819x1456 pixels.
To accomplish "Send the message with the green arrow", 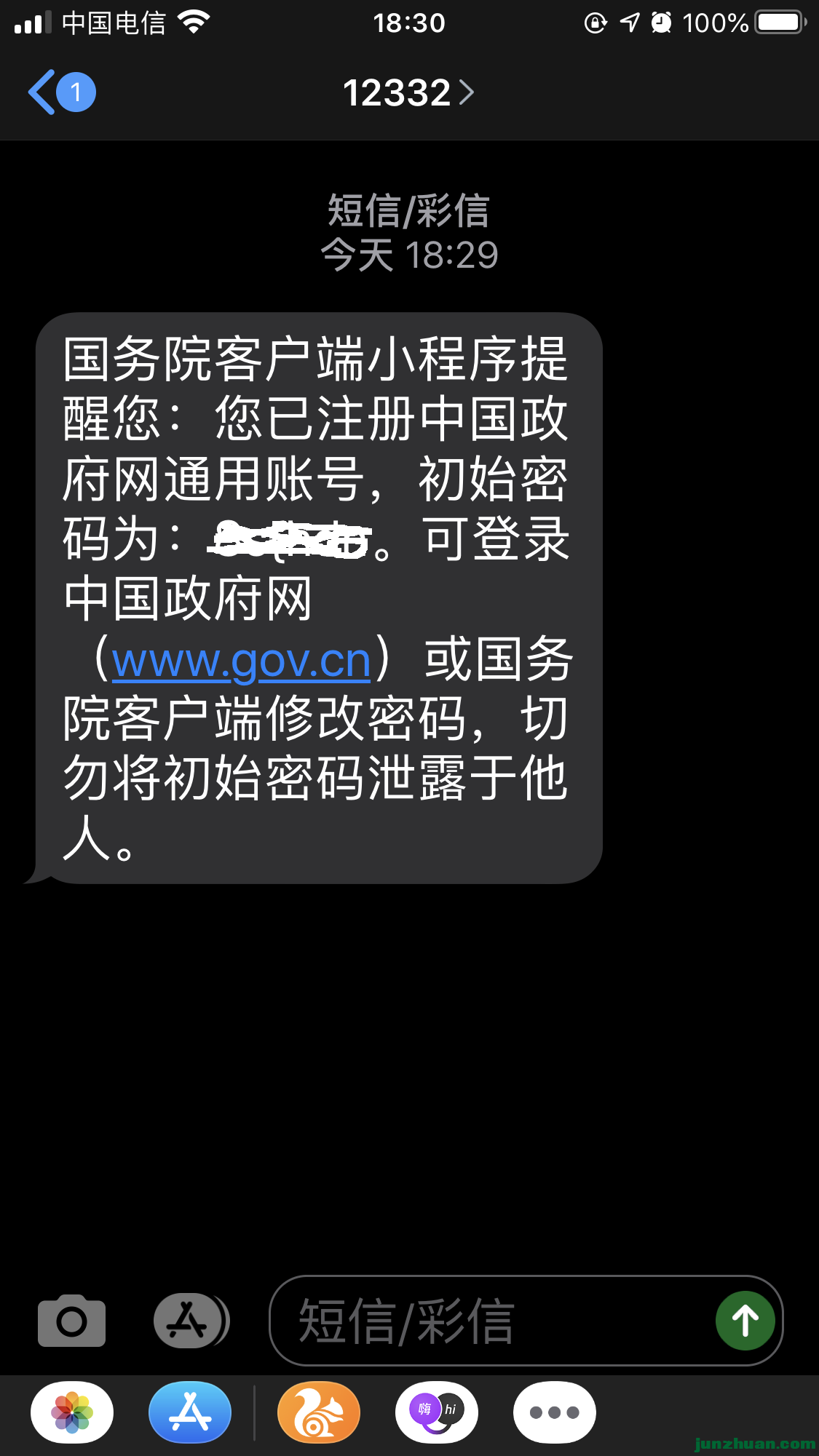I will tap(745, 1321).
